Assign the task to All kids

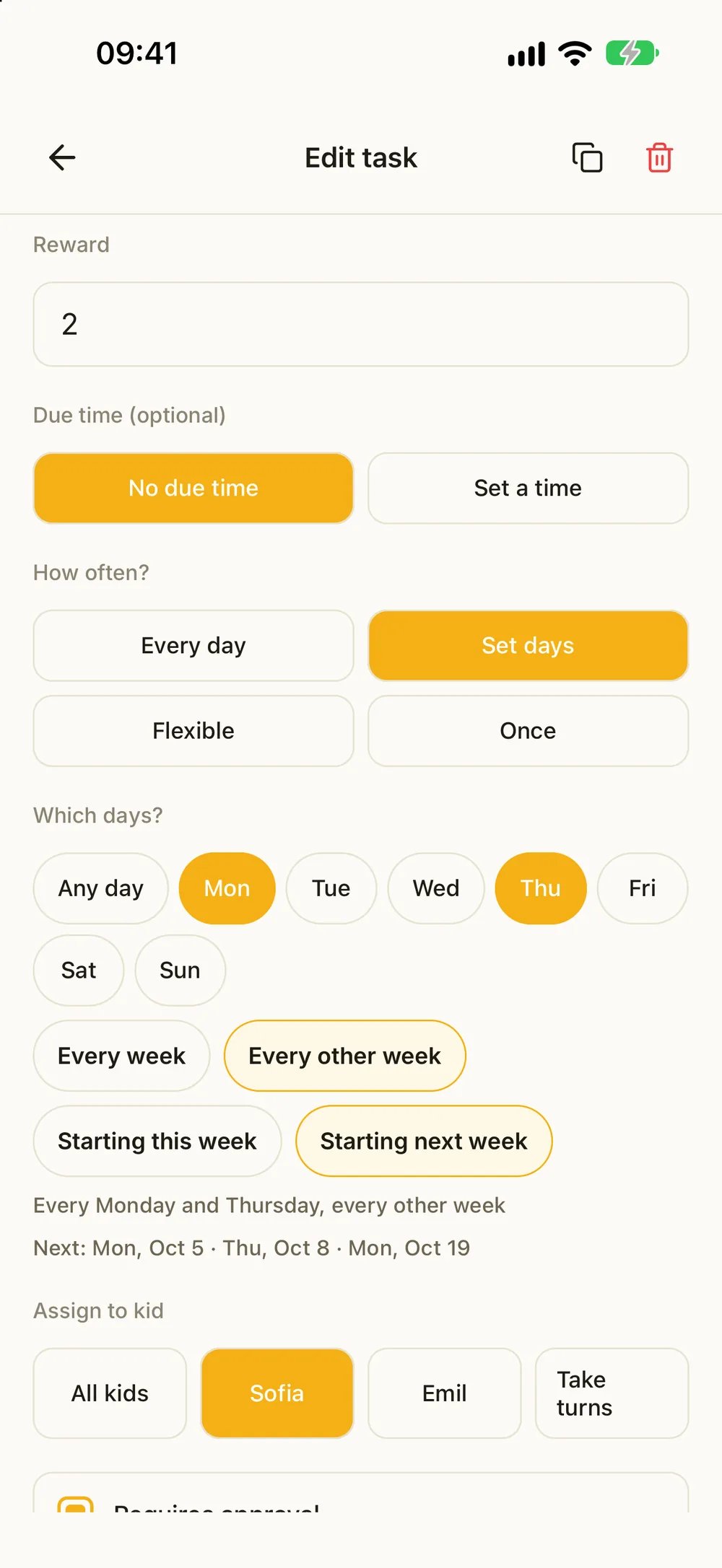coord(110,1393)
